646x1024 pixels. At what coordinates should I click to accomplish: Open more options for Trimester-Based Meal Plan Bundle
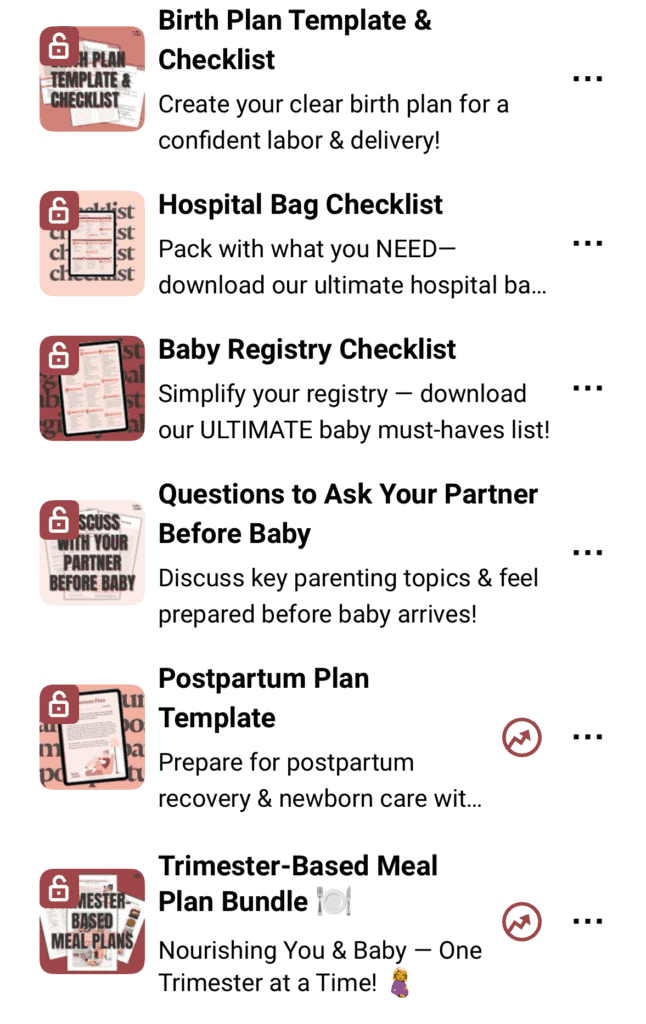(x=587, y=921)
